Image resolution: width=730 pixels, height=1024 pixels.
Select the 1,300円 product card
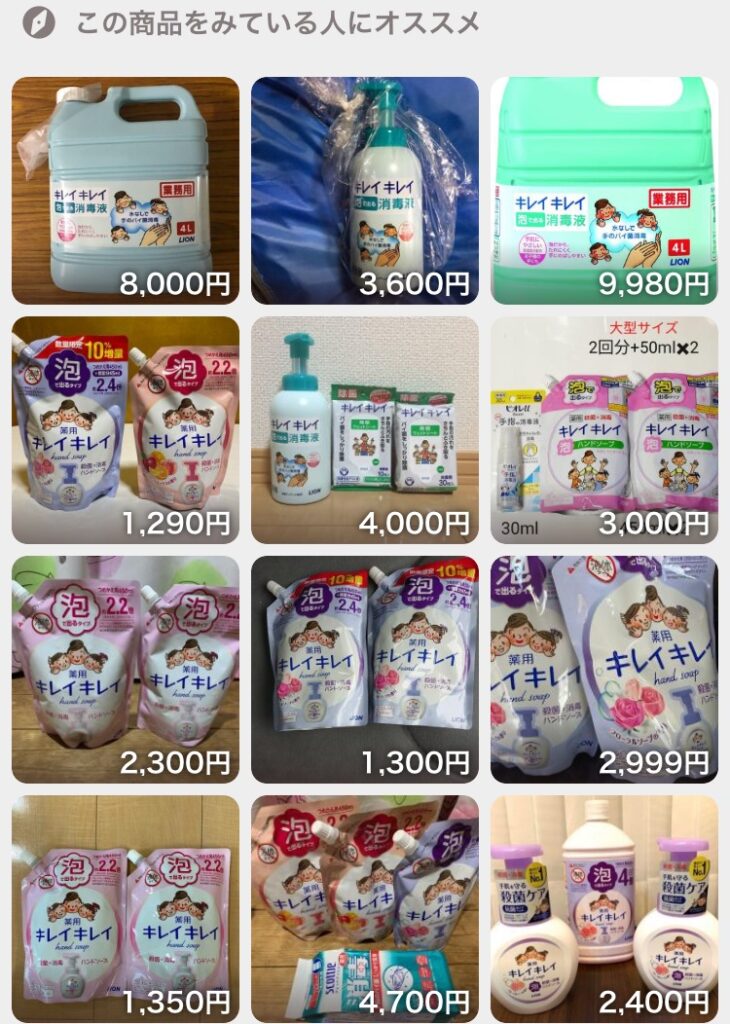[x=365, y=669]
